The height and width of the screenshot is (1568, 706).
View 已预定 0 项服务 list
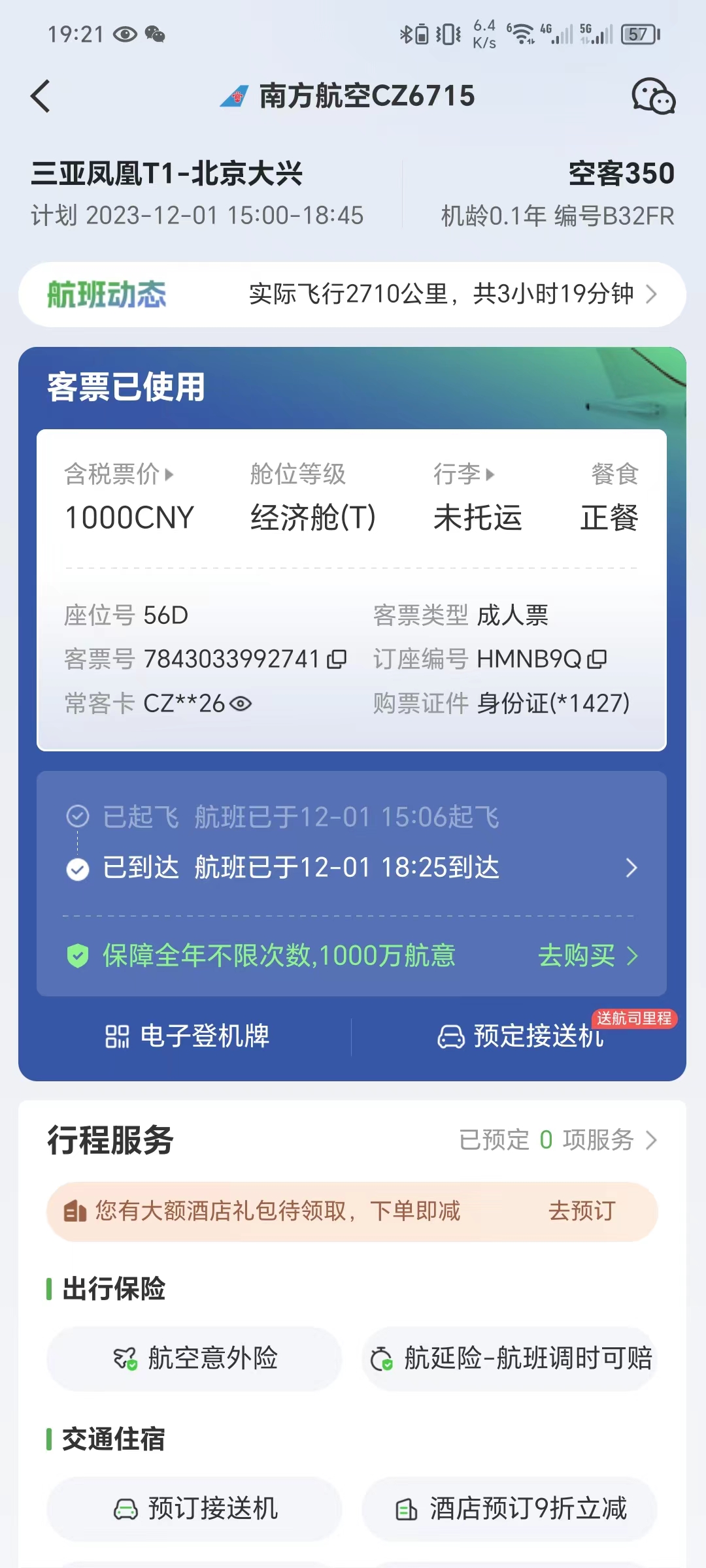click(x=558, y=1140)
